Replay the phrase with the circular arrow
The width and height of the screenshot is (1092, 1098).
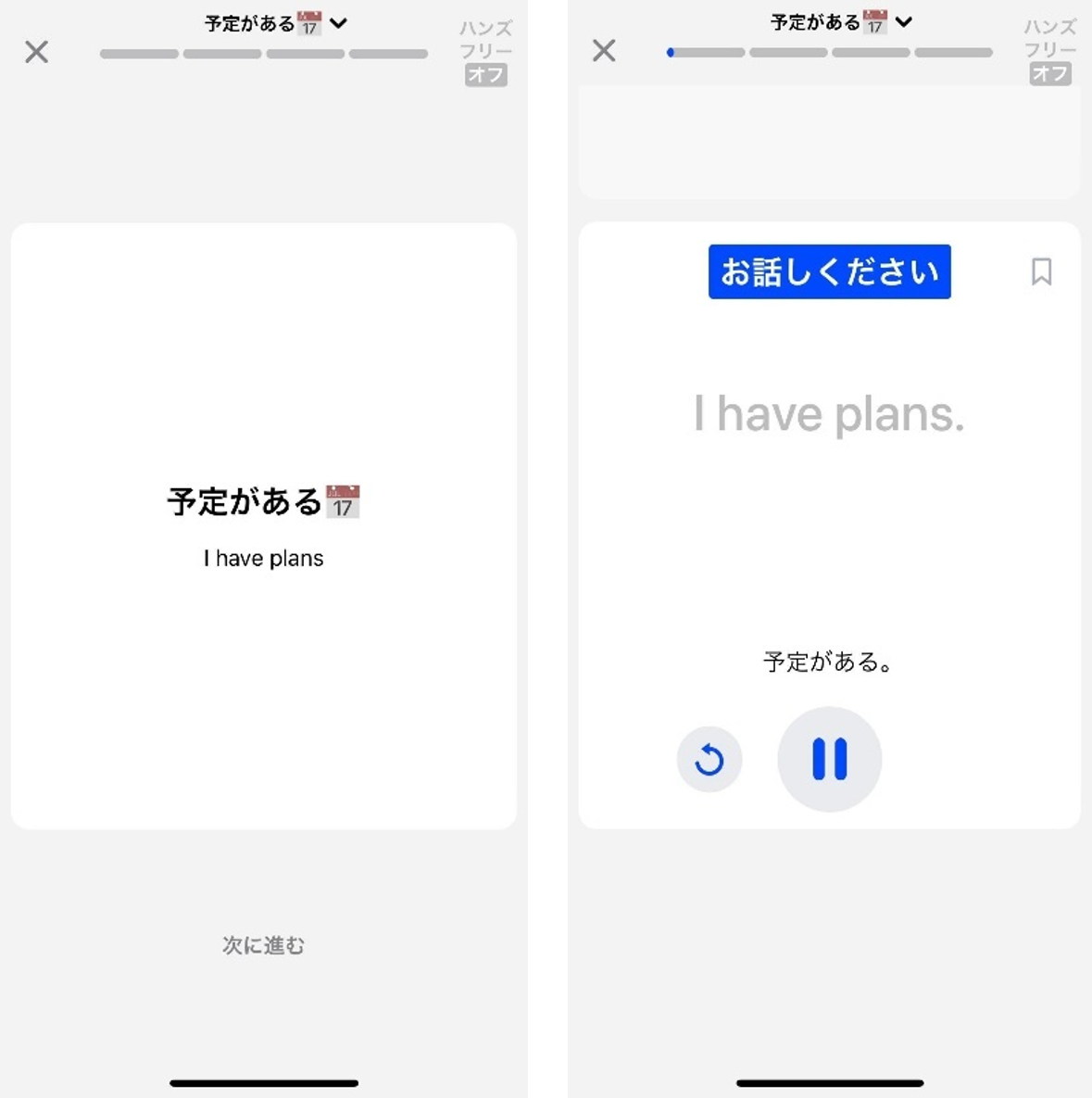(x=709, y=760)
